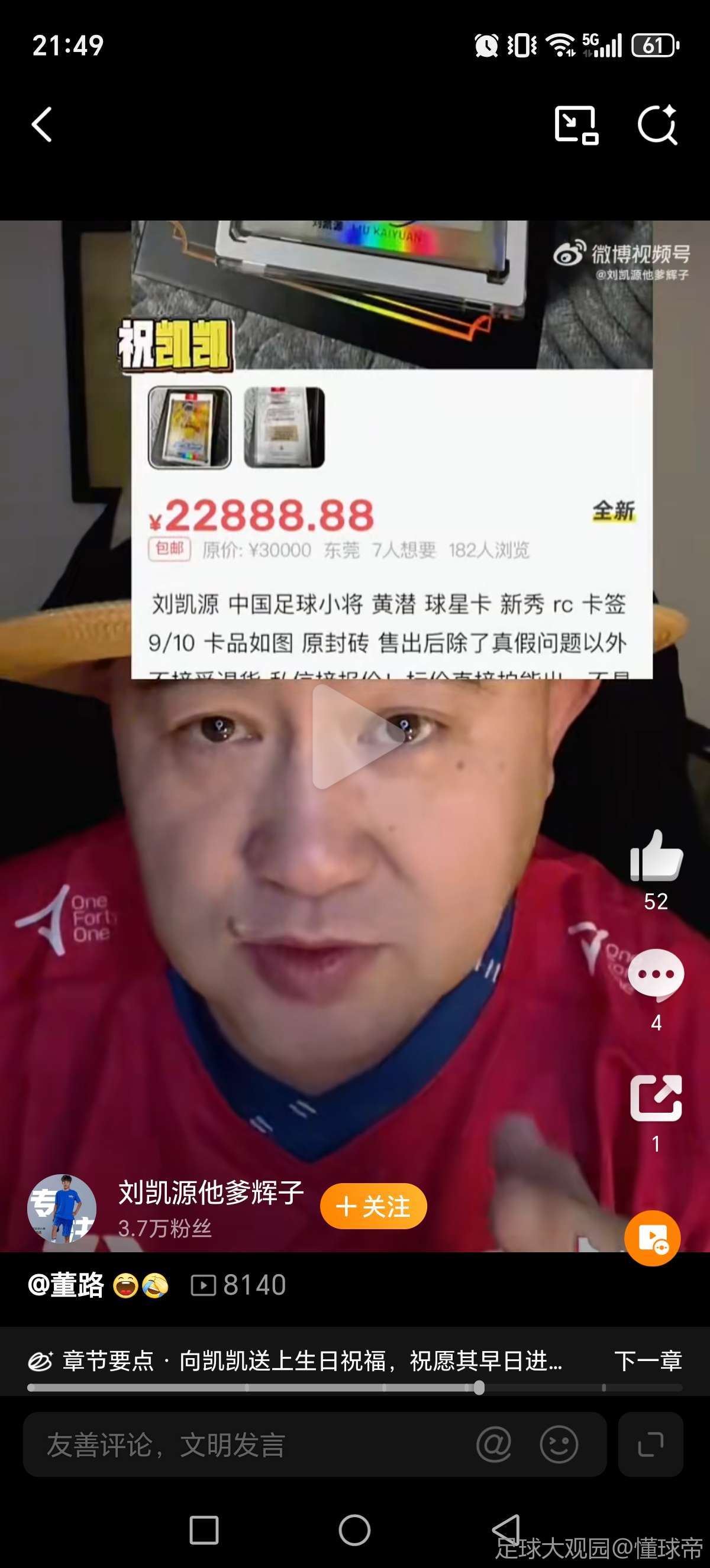Open the emoji picker in comment box
This screenshot has height=1568, width=710.
[x=559, y=1444]
